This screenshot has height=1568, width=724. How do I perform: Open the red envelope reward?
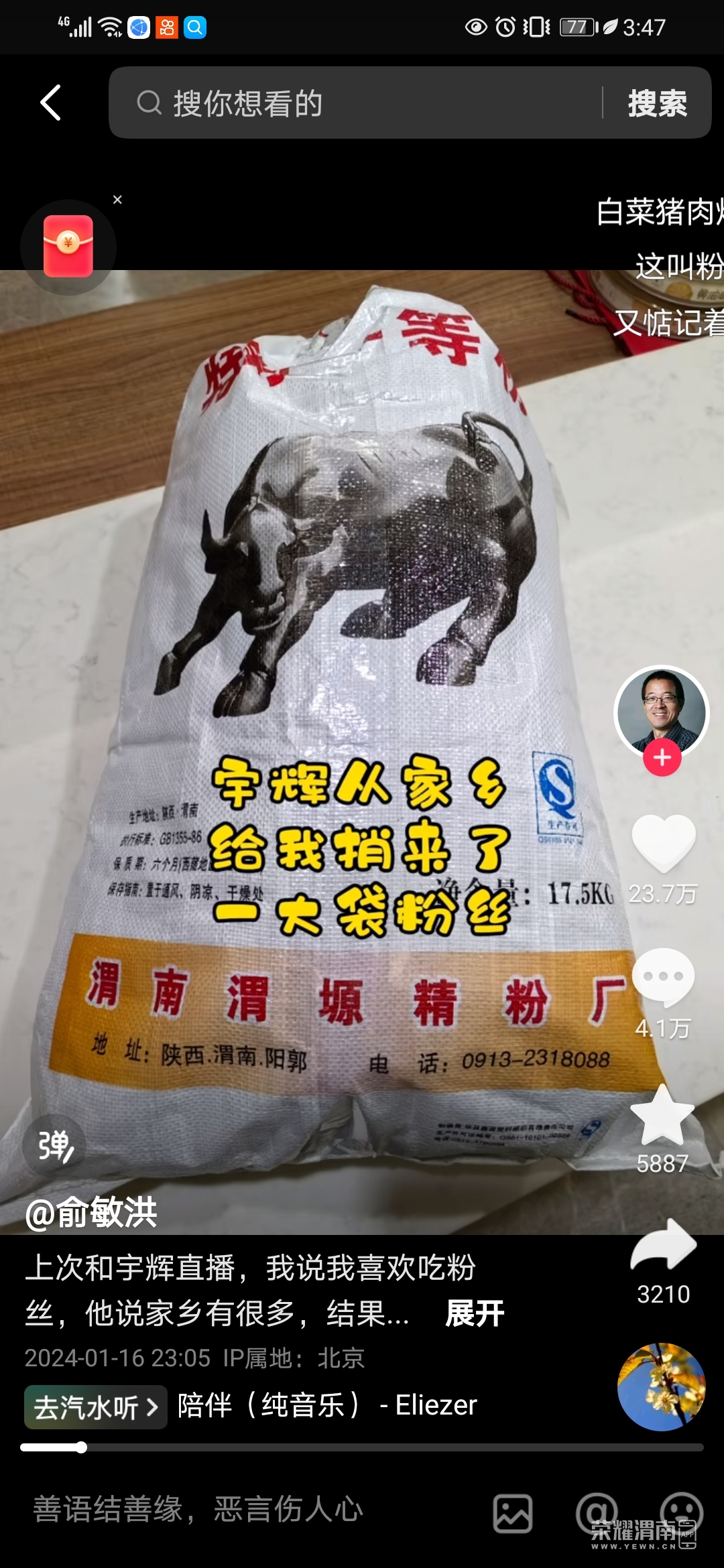coord(68,246)
